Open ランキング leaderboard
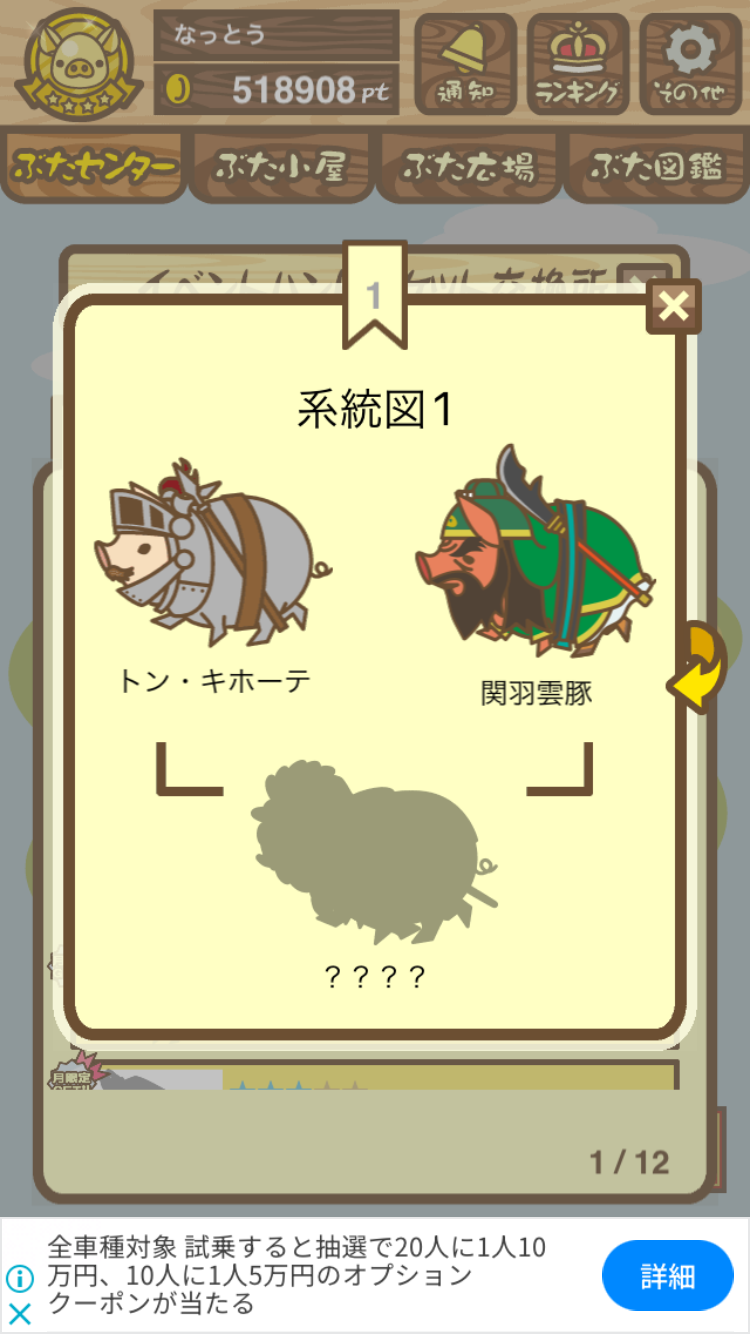The height and width of the screenshot is (1334, 750). (577, 63)
